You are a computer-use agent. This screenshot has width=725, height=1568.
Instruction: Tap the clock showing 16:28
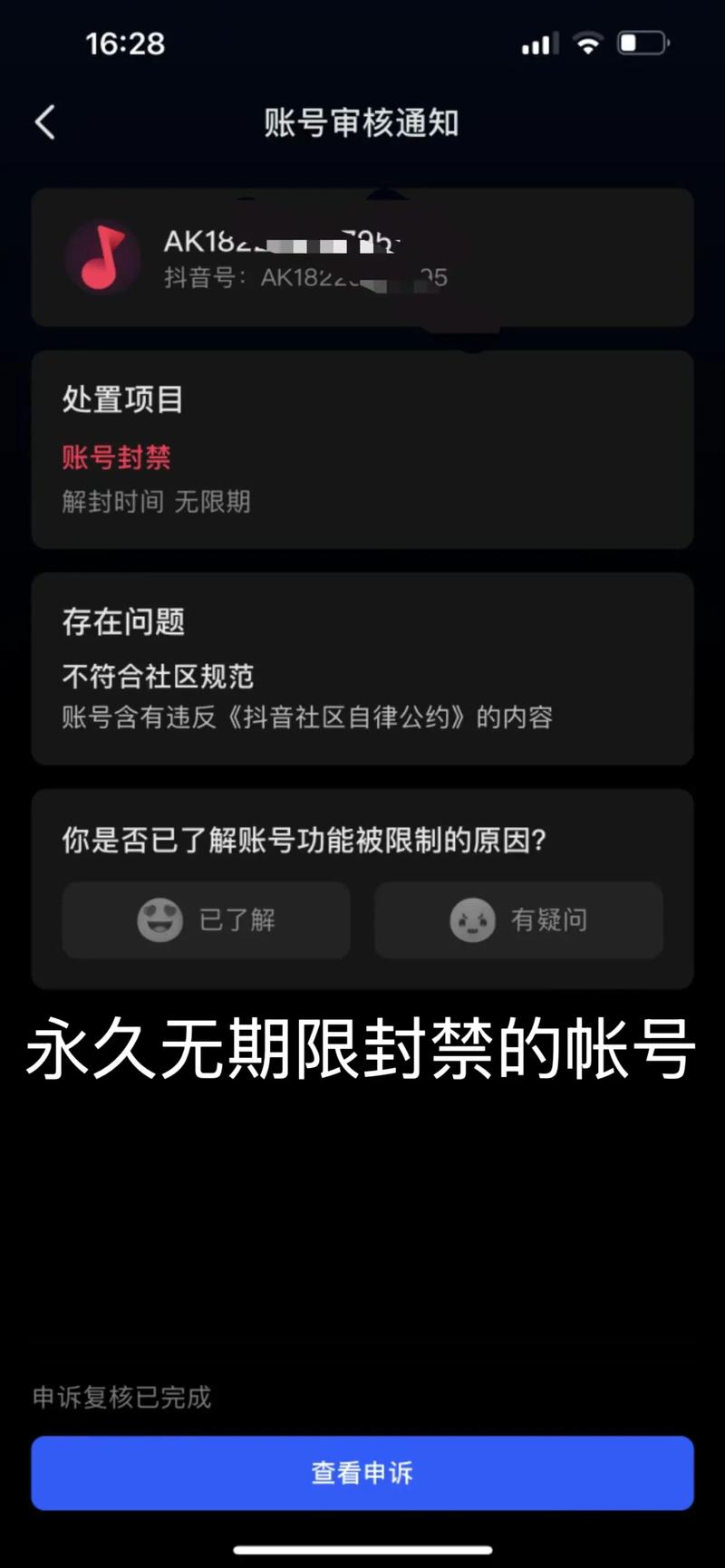point(126,43)
